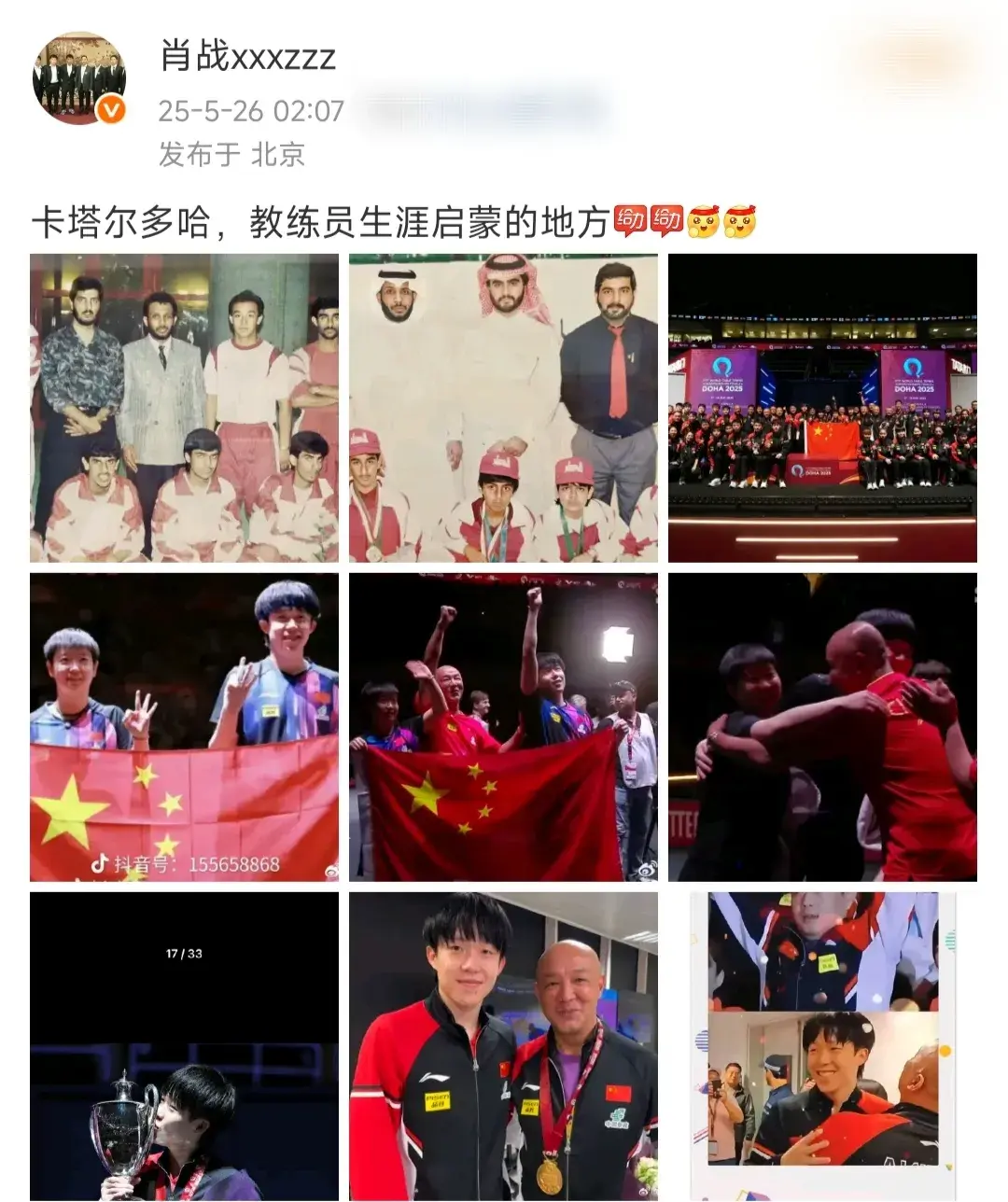Viewport: 1008px width, 1202px height.
Task: Open the photo with the 抖音号 watermark
Action: coord(184,727)
